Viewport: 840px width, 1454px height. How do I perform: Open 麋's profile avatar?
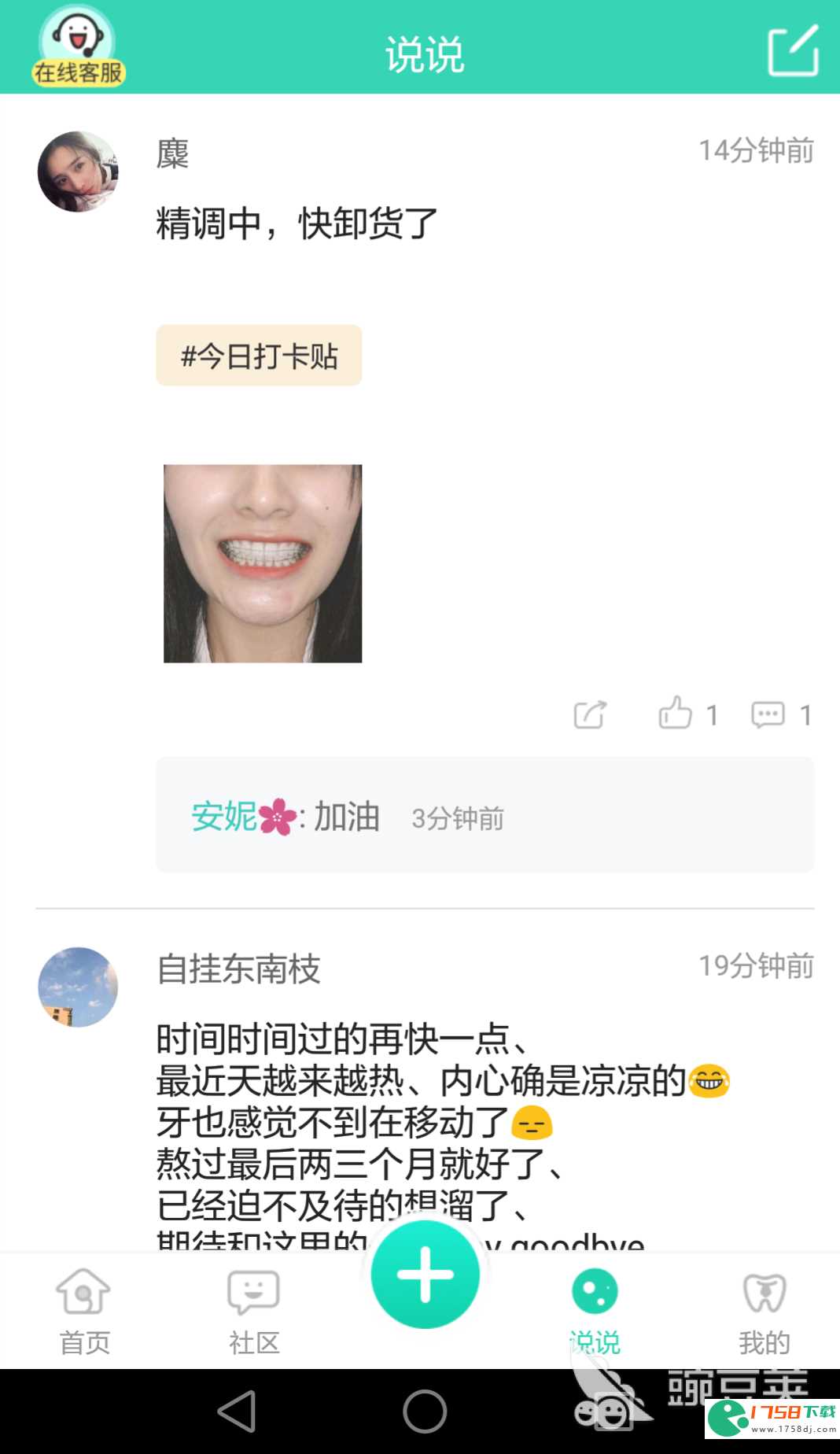pos(78,172)
